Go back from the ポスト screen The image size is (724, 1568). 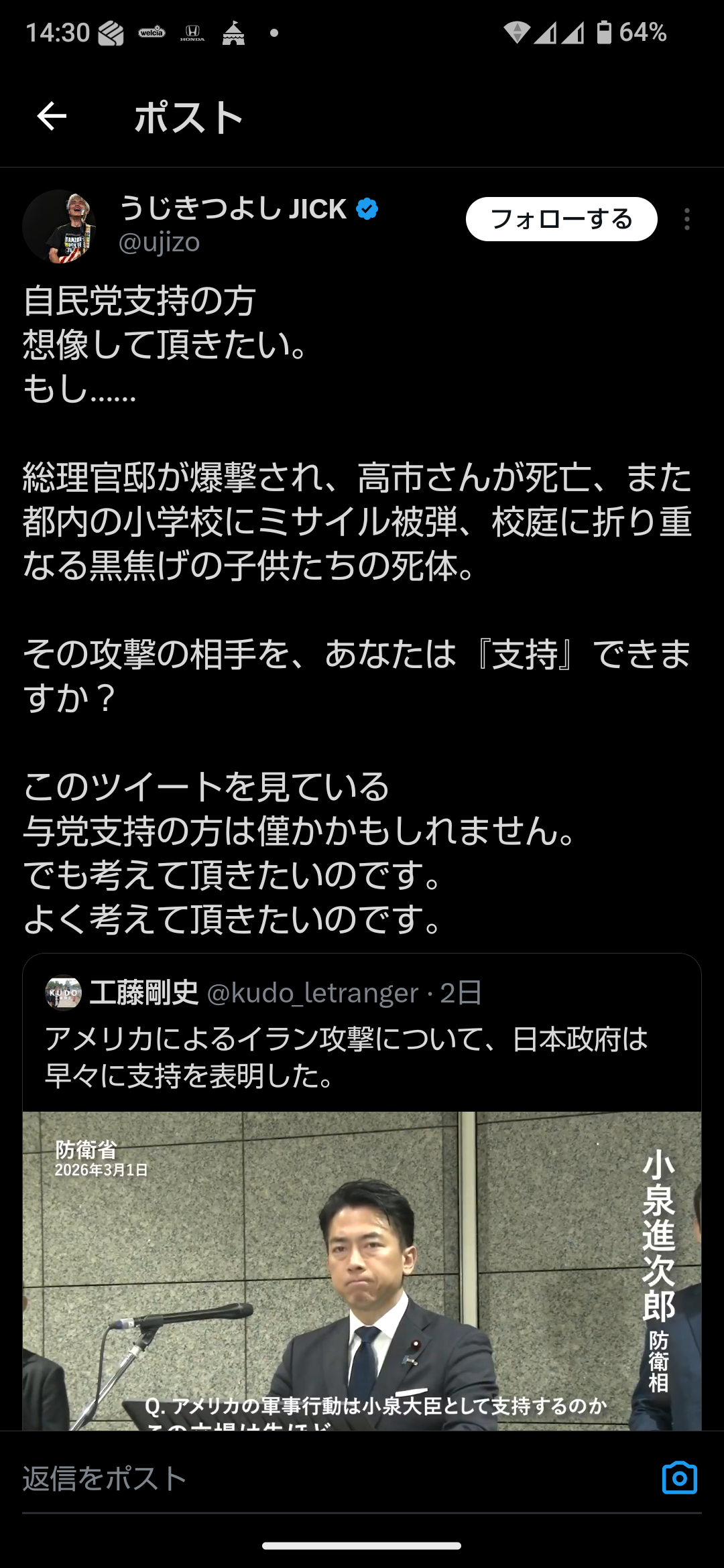[x=52, y=117]
